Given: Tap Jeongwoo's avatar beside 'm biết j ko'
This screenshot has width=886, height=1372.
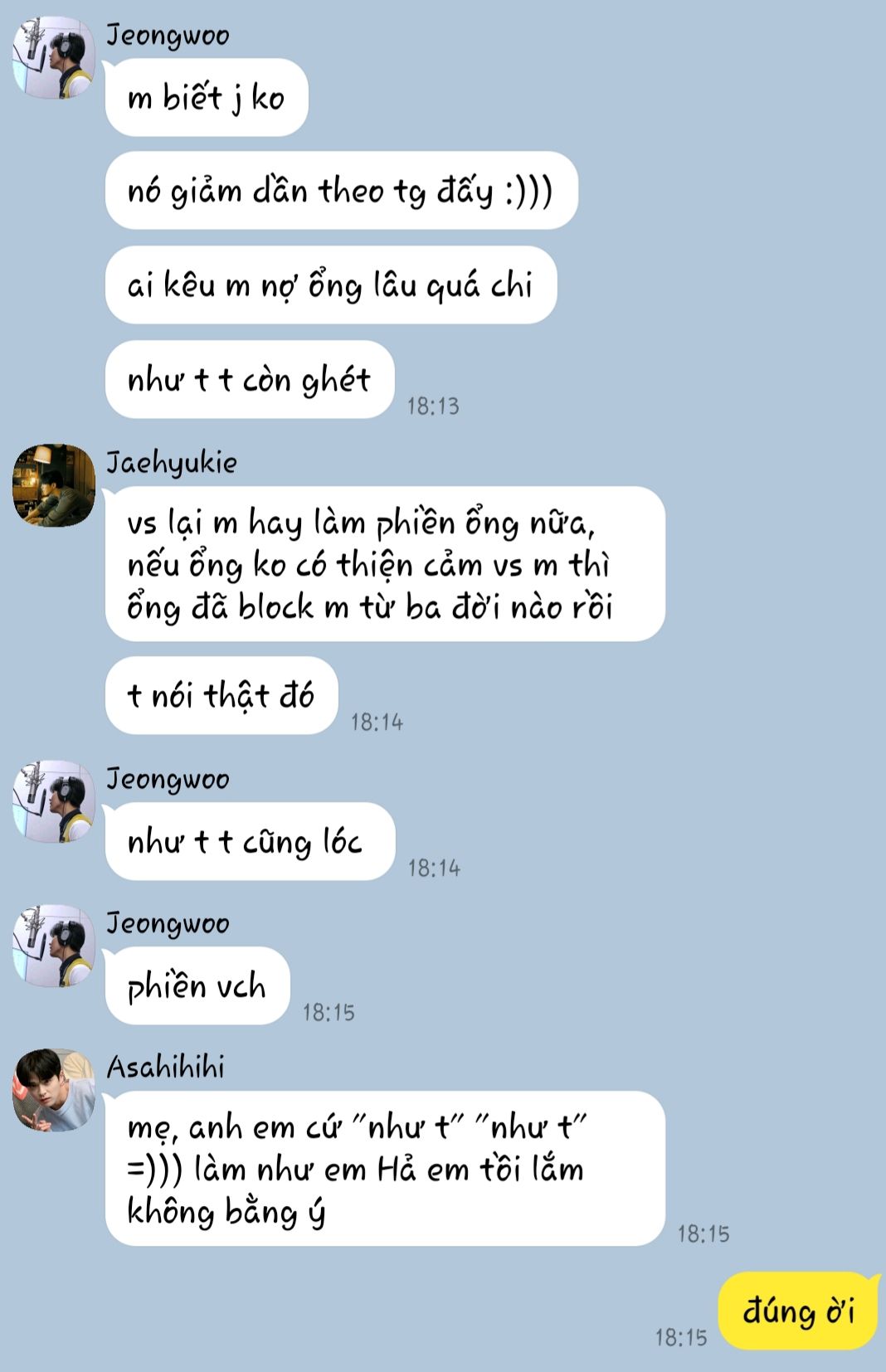Looking at the screenshot, I should point(54,57).
